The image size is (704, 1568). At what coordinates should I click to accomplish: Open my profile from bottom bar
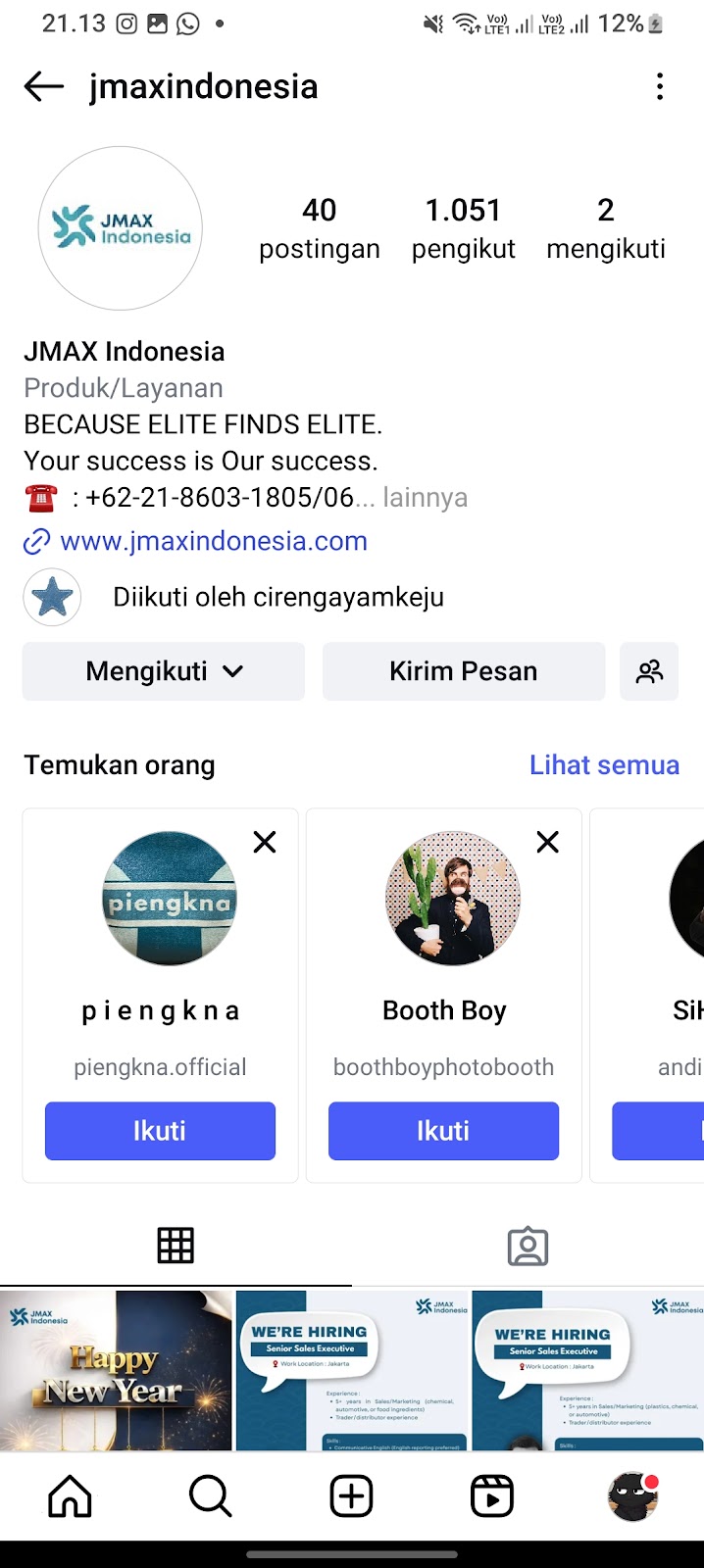tap(632, 1496)
